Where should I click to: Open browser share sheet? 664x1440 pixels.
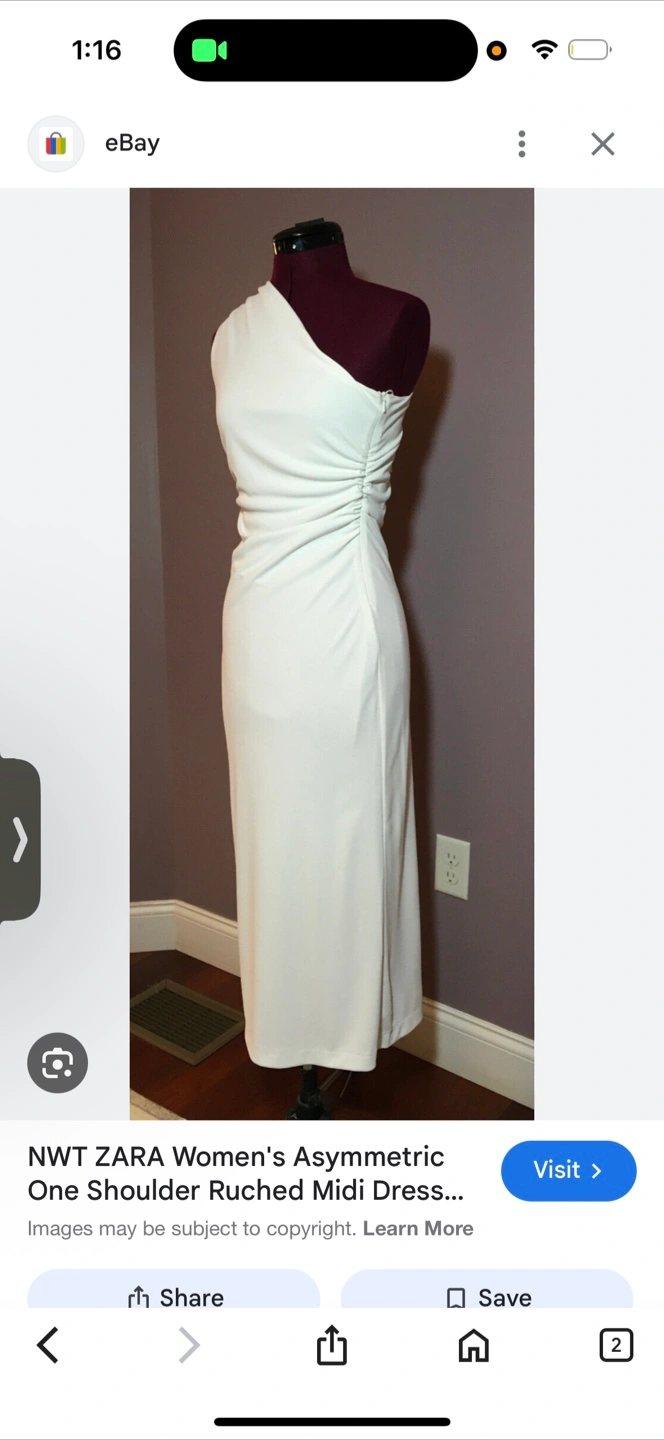tap(331, 1345)
